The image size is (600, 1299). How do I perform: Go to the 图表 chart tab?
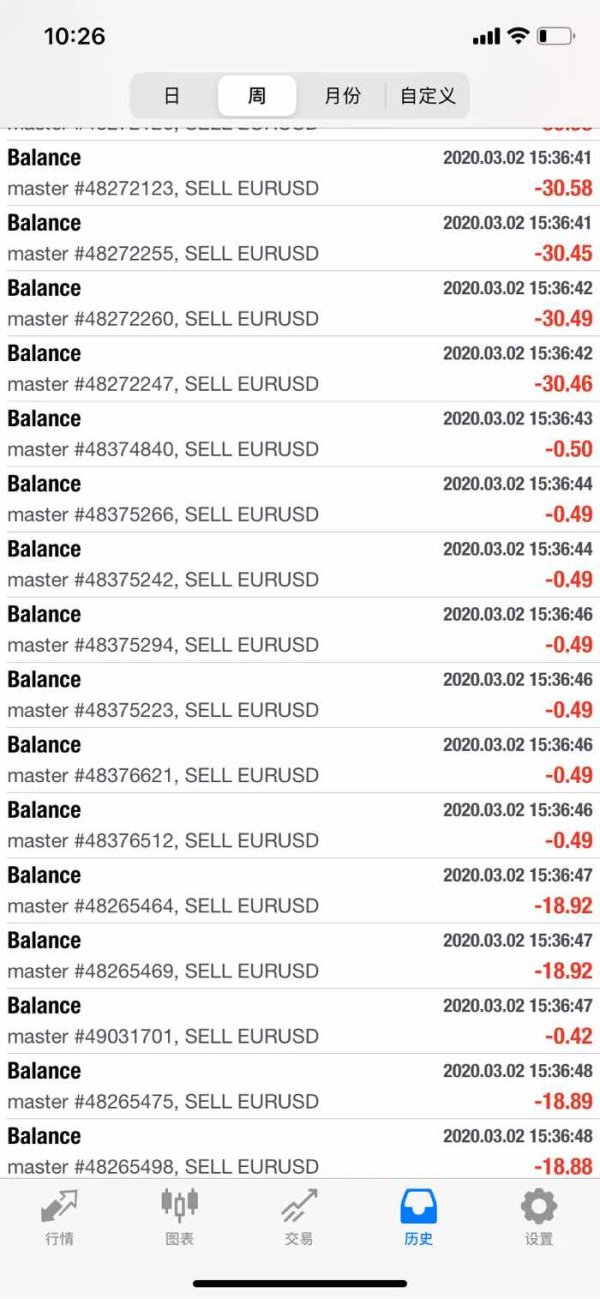pos(179,1217)
